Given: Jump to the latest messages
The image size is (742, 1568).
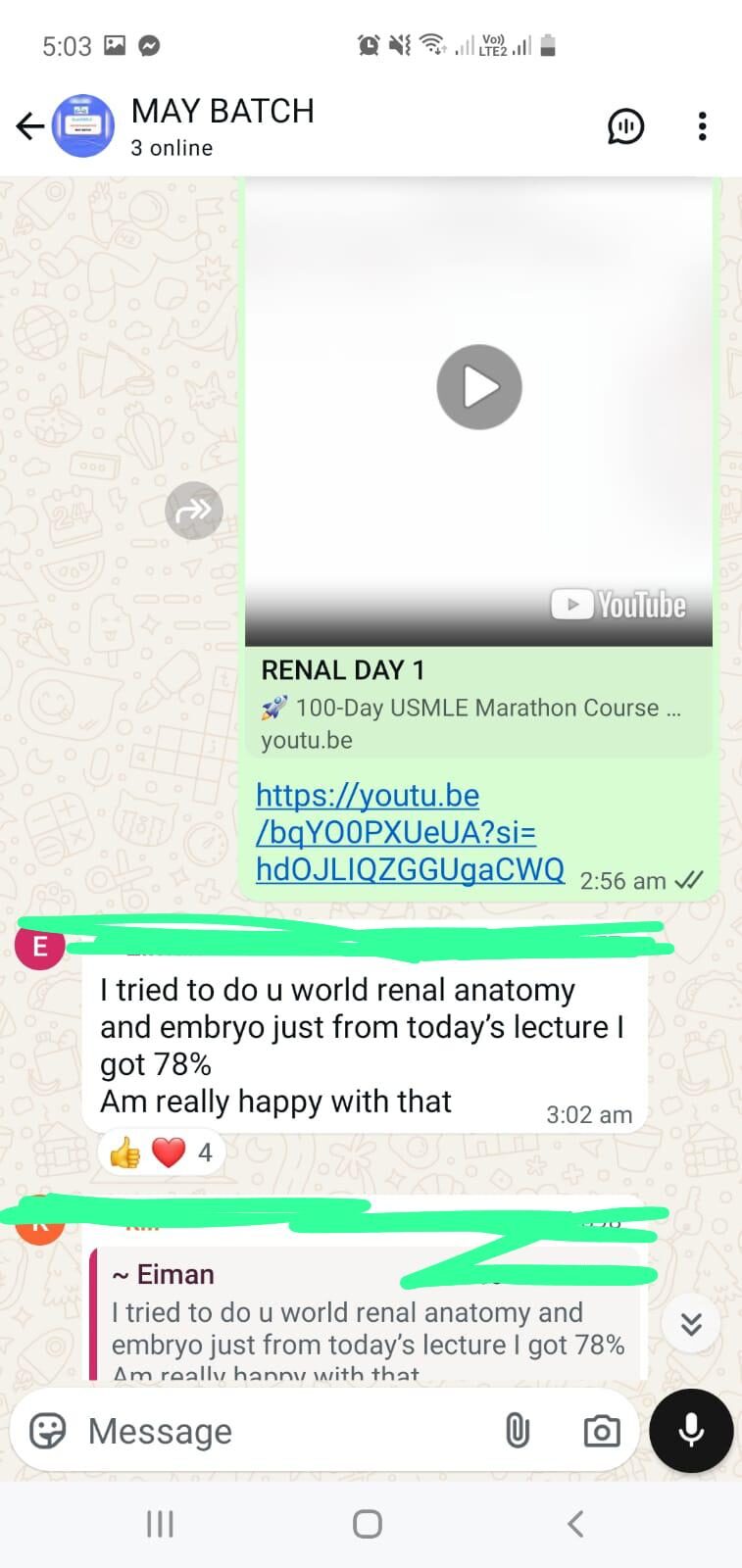Looking at the screenshot, I should (x=691, y=1324).
